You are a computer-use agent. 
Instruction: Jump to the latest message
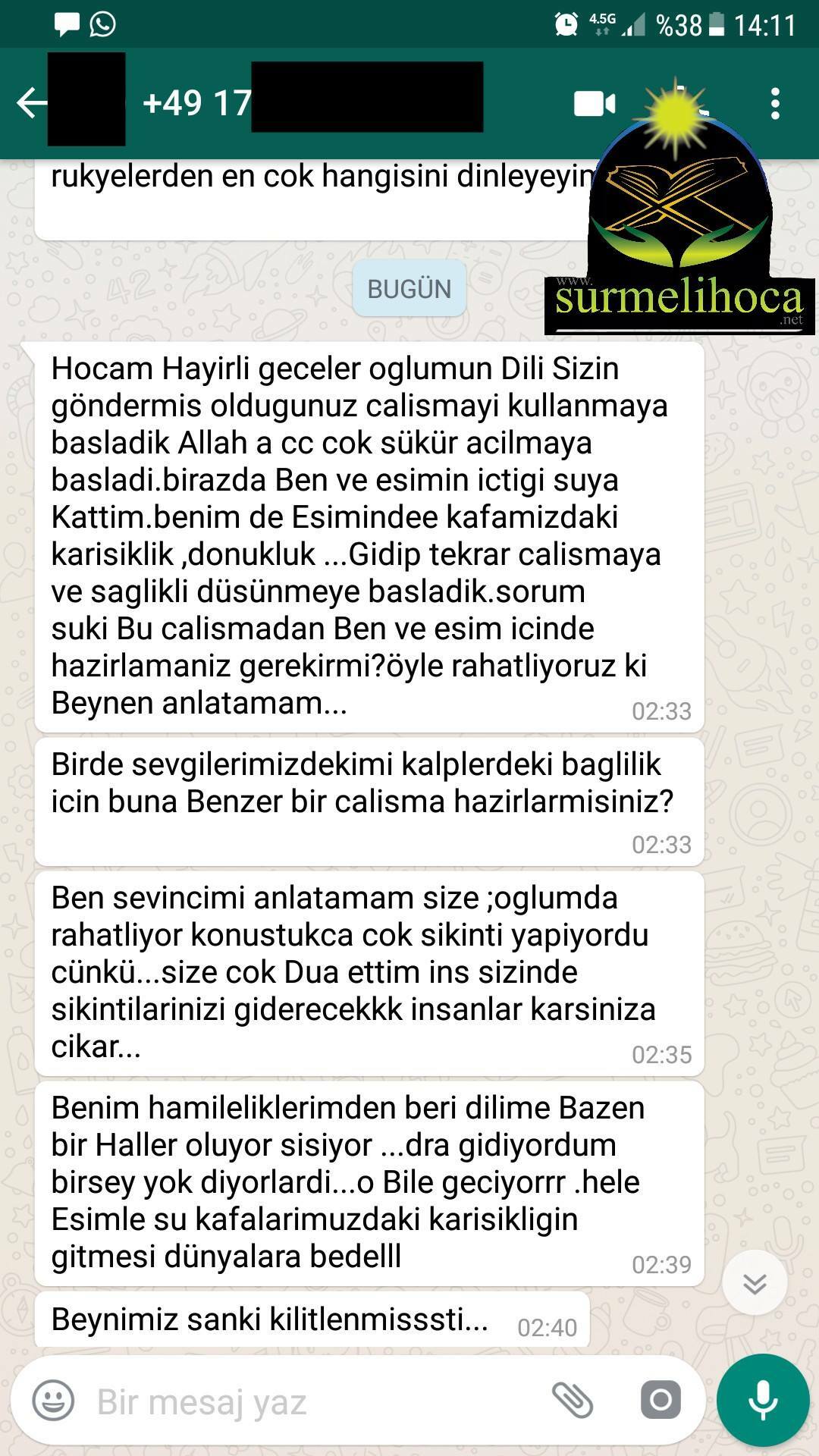(x=754, y=1283)
